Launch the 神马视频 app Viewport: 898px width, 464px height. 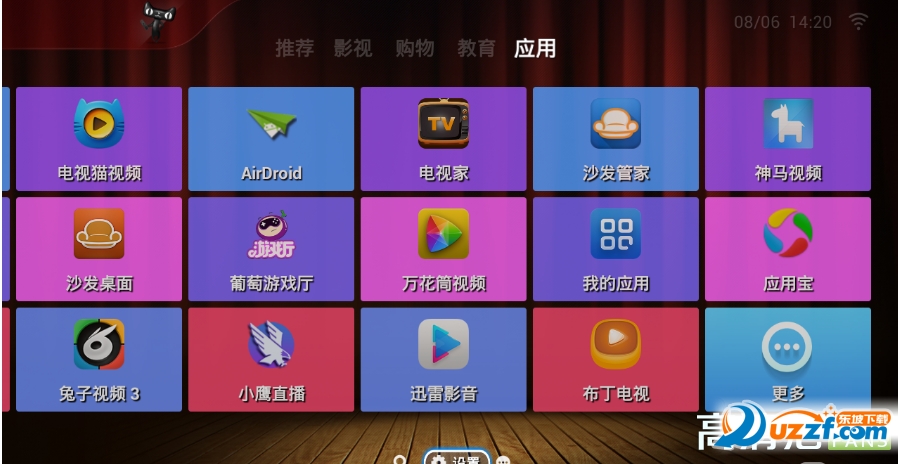click(x=787, y=138)
